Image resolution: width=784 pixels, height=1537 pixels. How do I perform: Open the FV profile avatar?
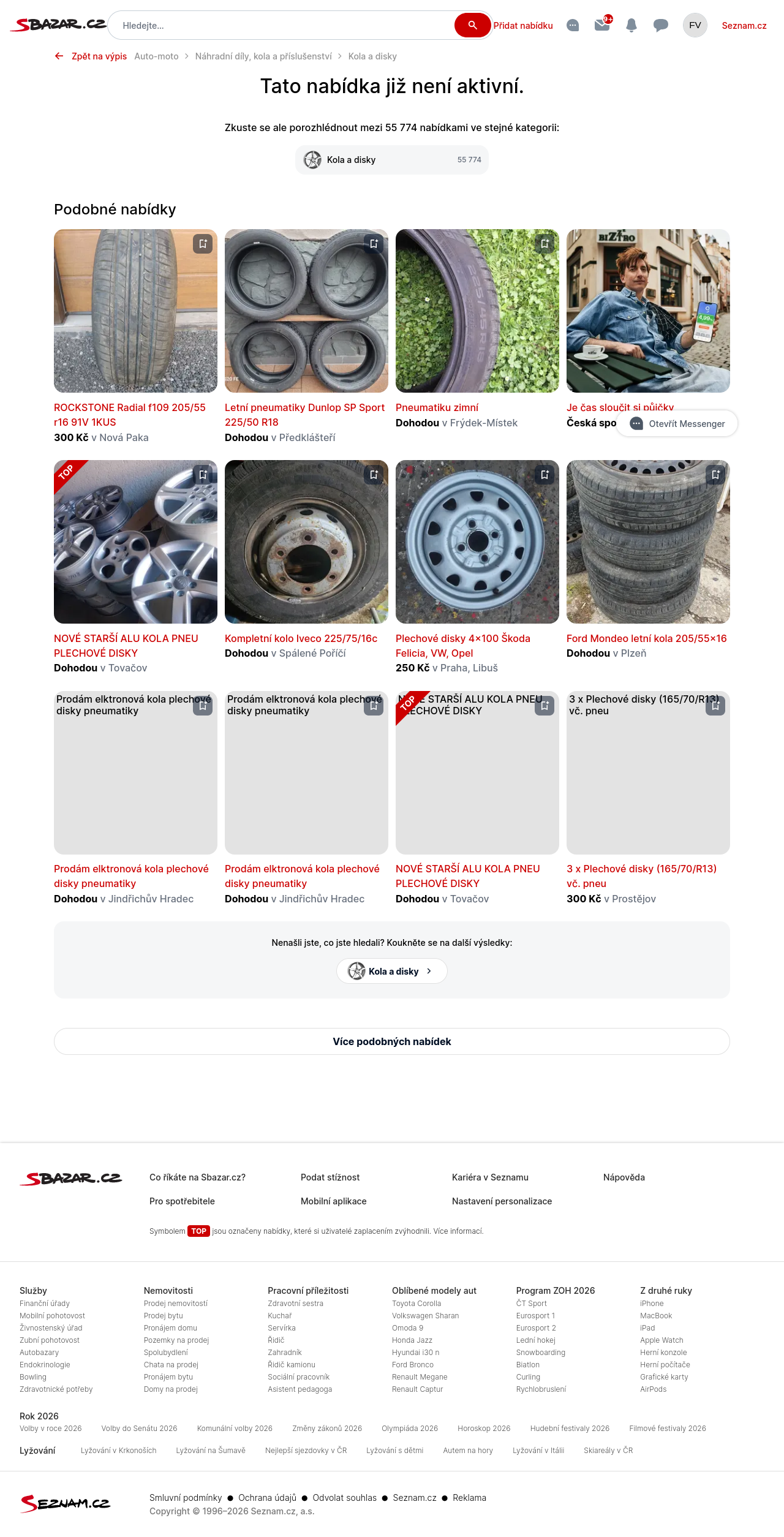[x=695, y=25]
